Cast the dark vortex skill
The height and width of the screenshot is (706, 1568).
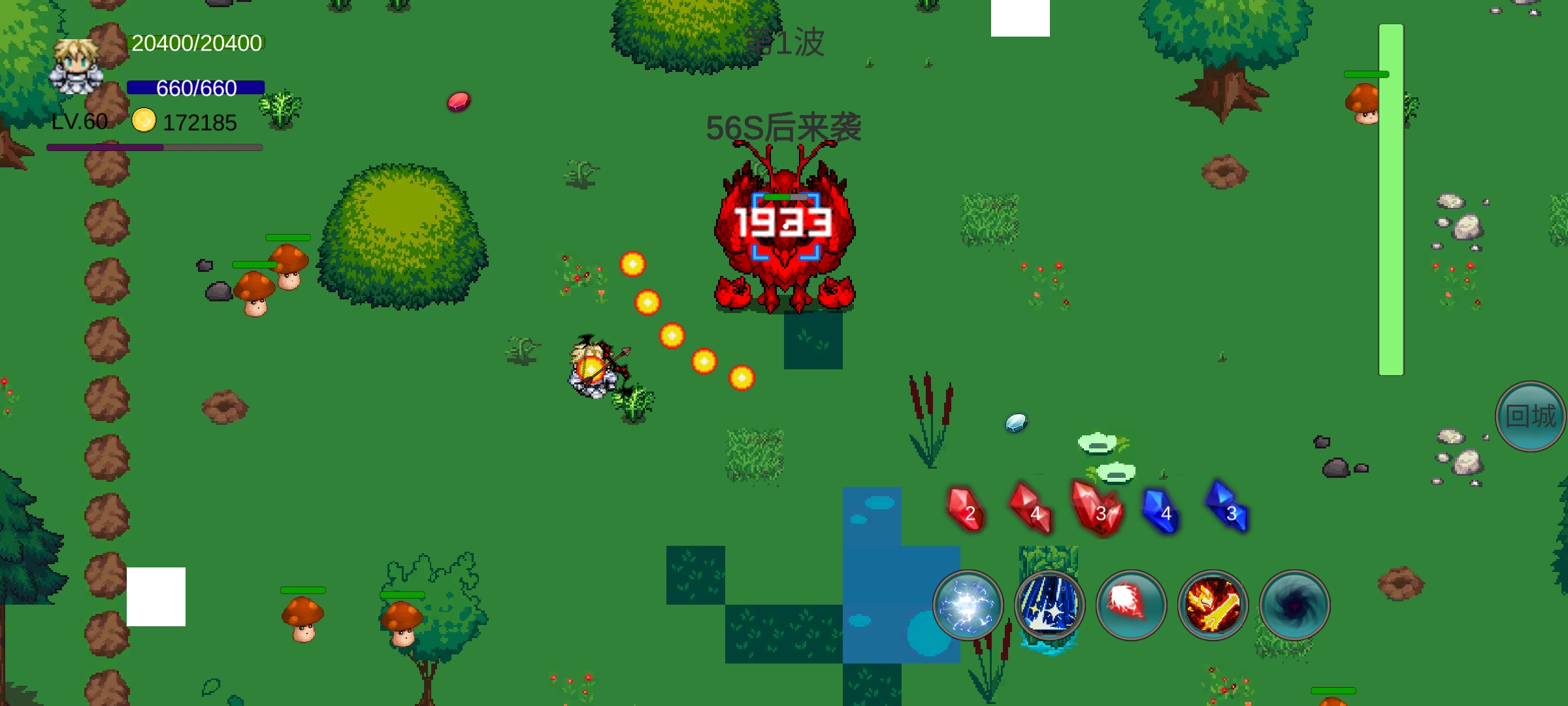pos(1294,605)
